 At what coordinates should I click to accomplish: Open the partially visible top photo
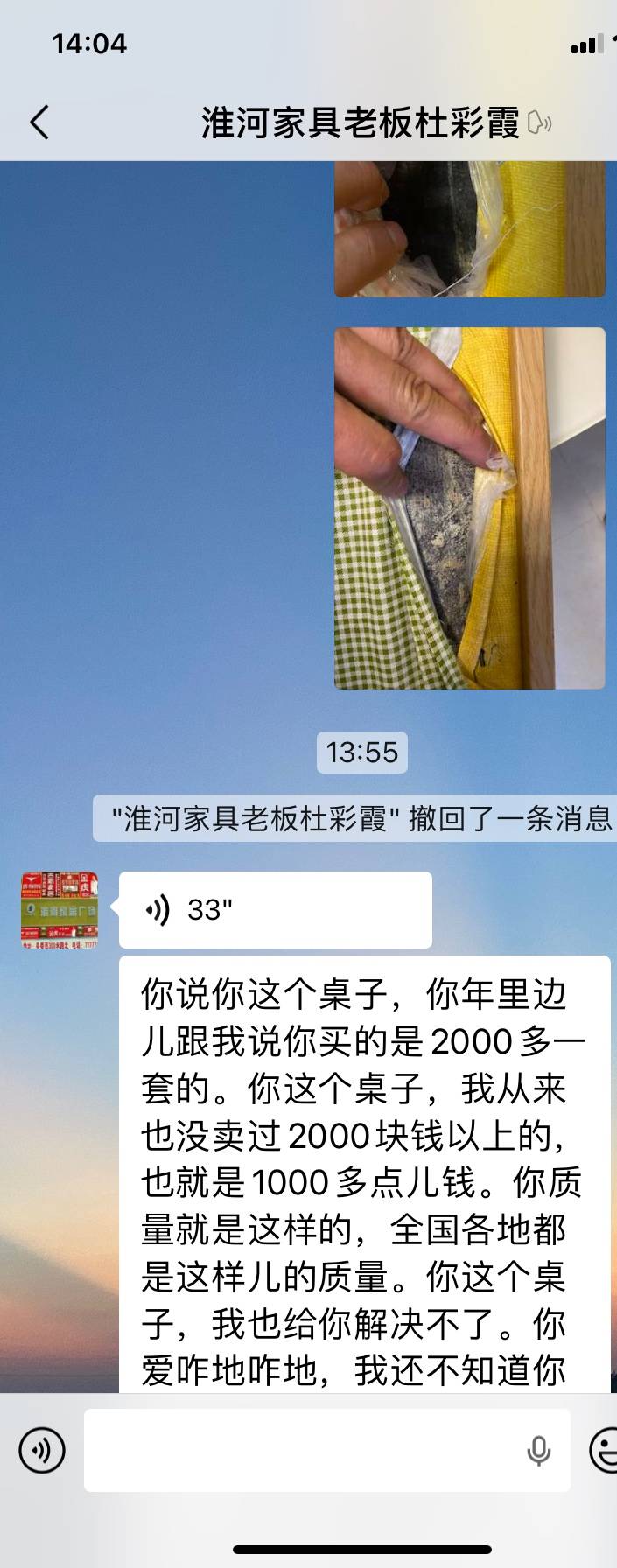[469, 229]
